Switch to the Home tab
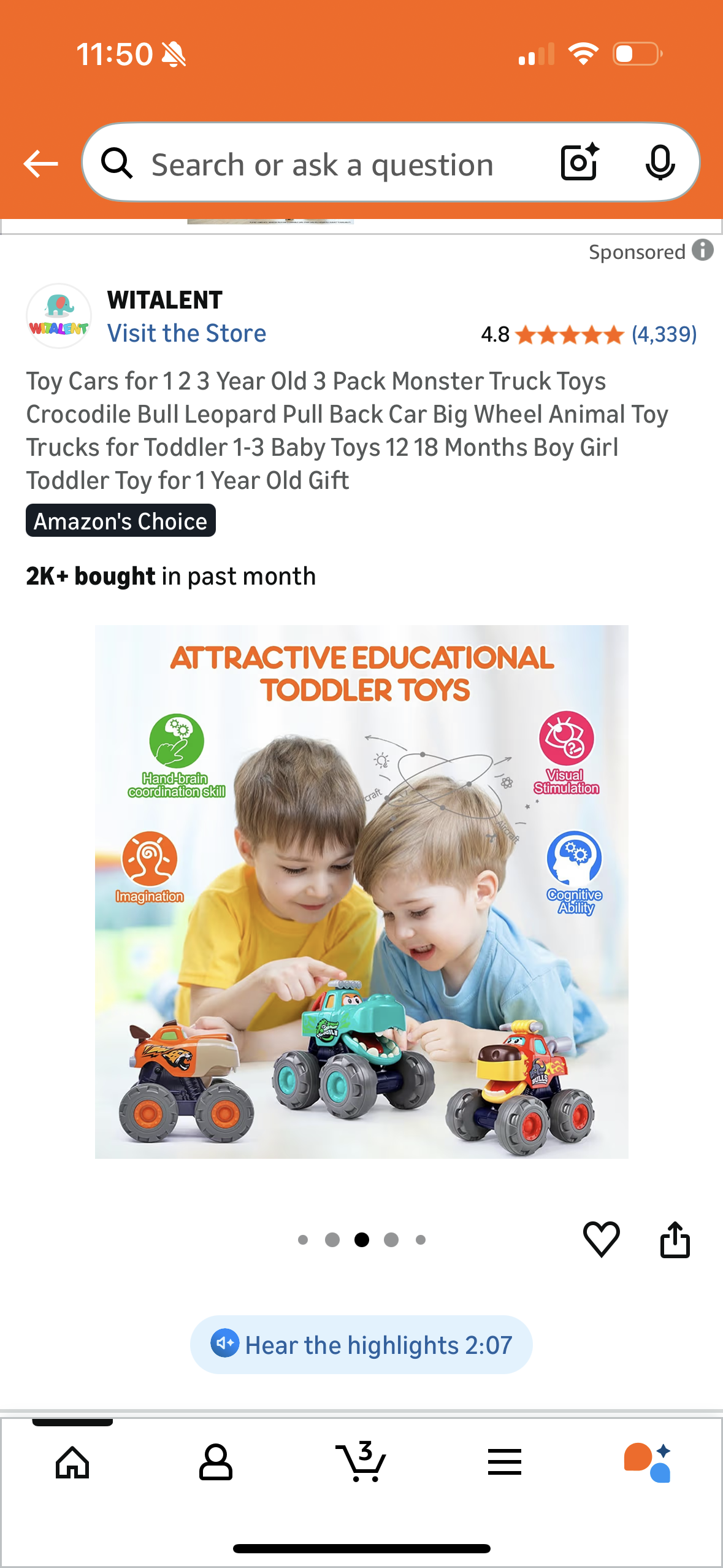The image size is (723, 1568). pyautogui.click(x=72, y=1462)
